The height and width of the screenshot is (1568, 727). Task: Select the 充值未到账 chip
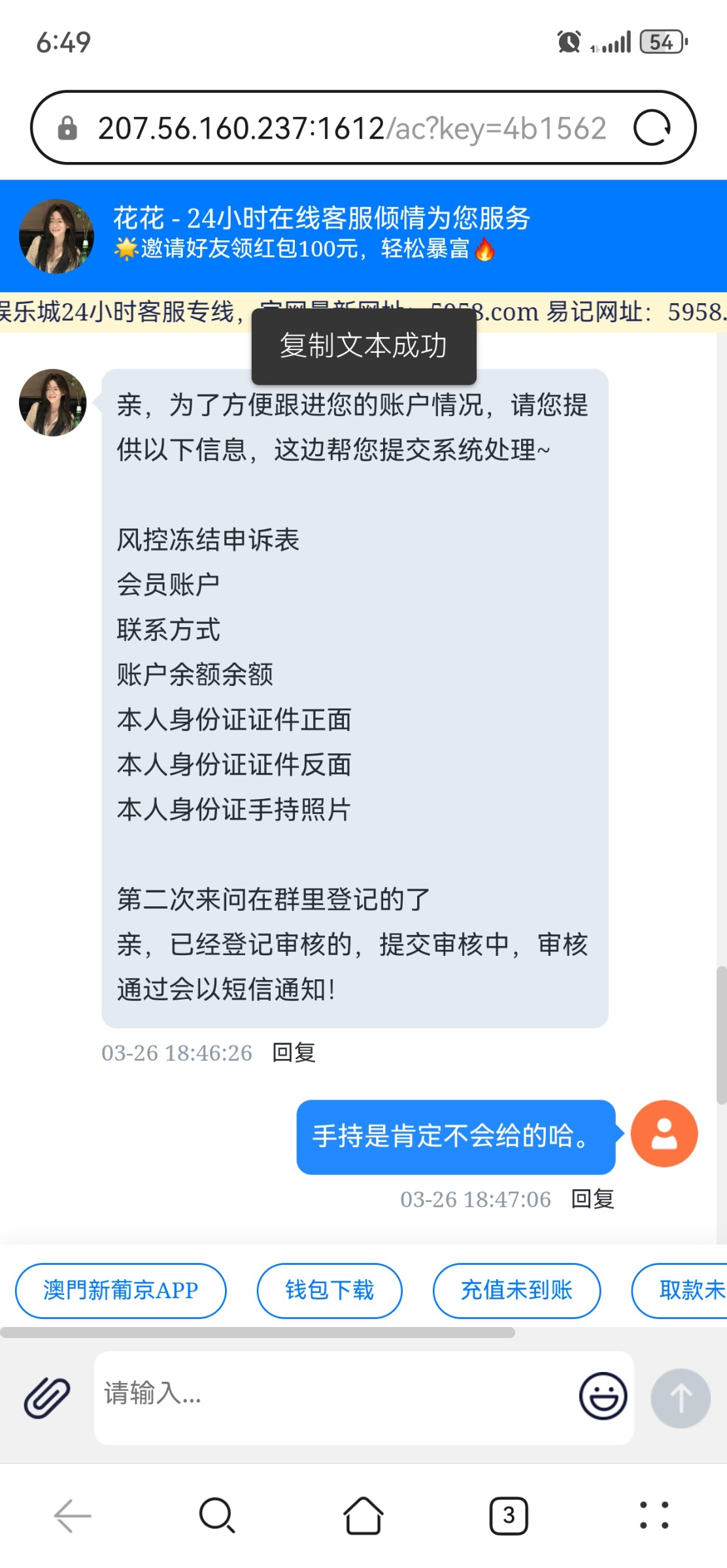point(516,1290)
